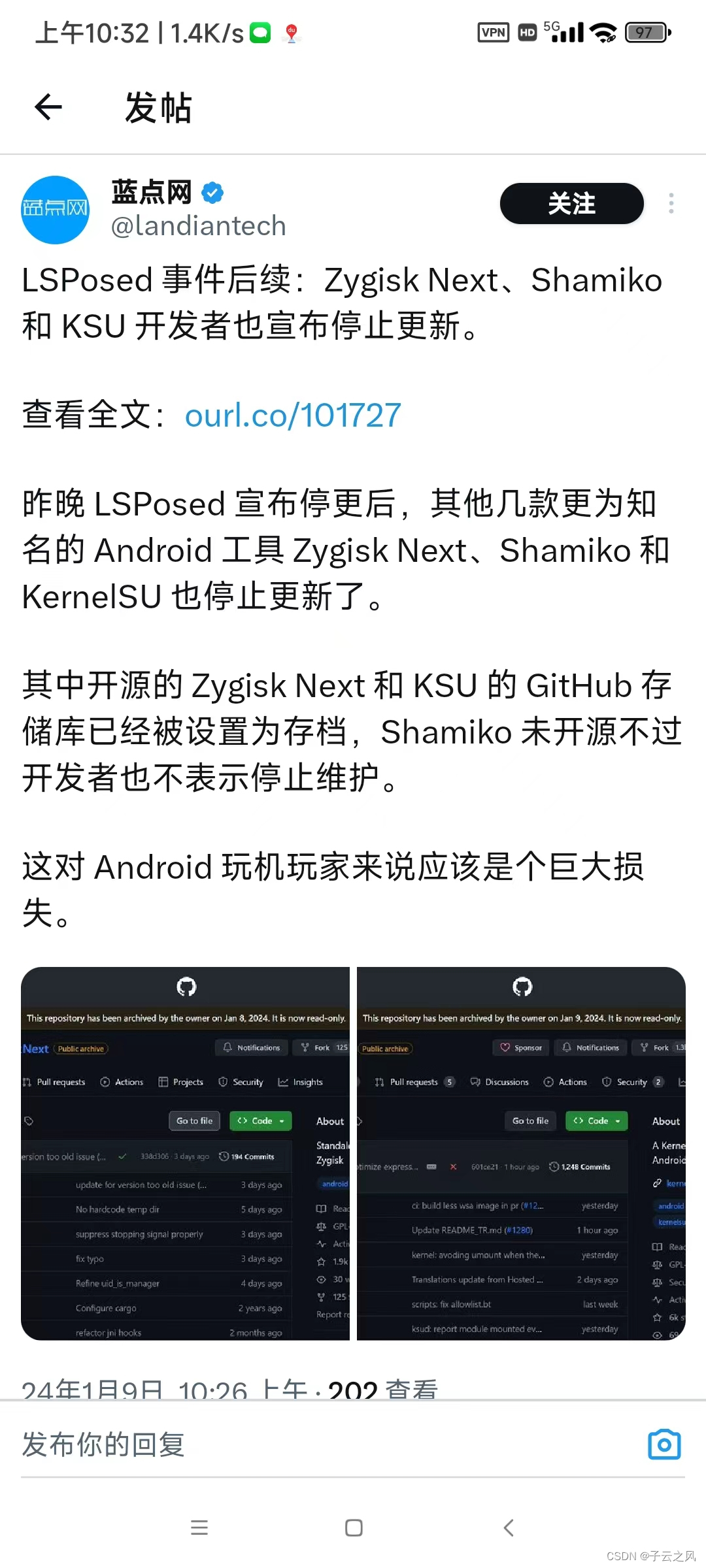Tap the back arrow to leave the post

click(x=48, y=106)
